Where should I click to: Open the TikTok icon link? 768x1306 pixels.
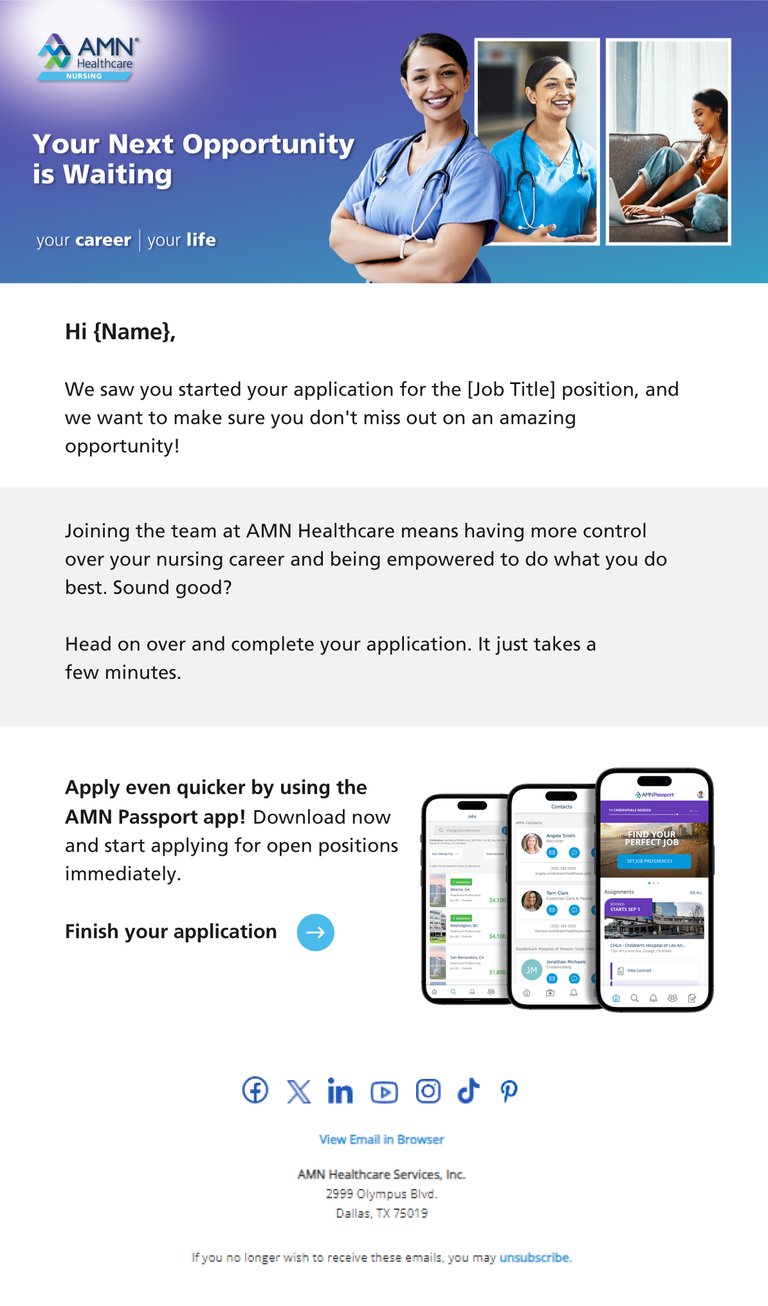[x=468, y=1091]
